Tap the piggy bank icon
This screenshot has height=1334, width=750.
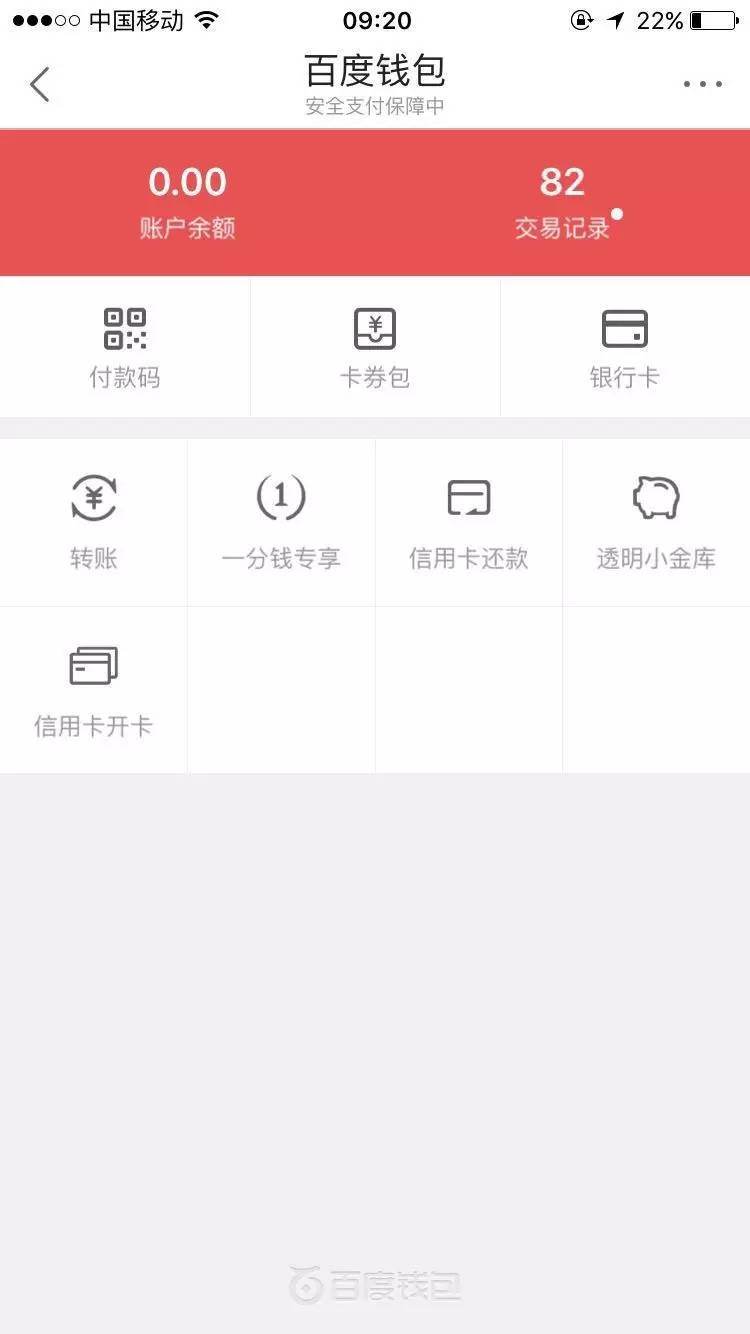pos(656,495)
